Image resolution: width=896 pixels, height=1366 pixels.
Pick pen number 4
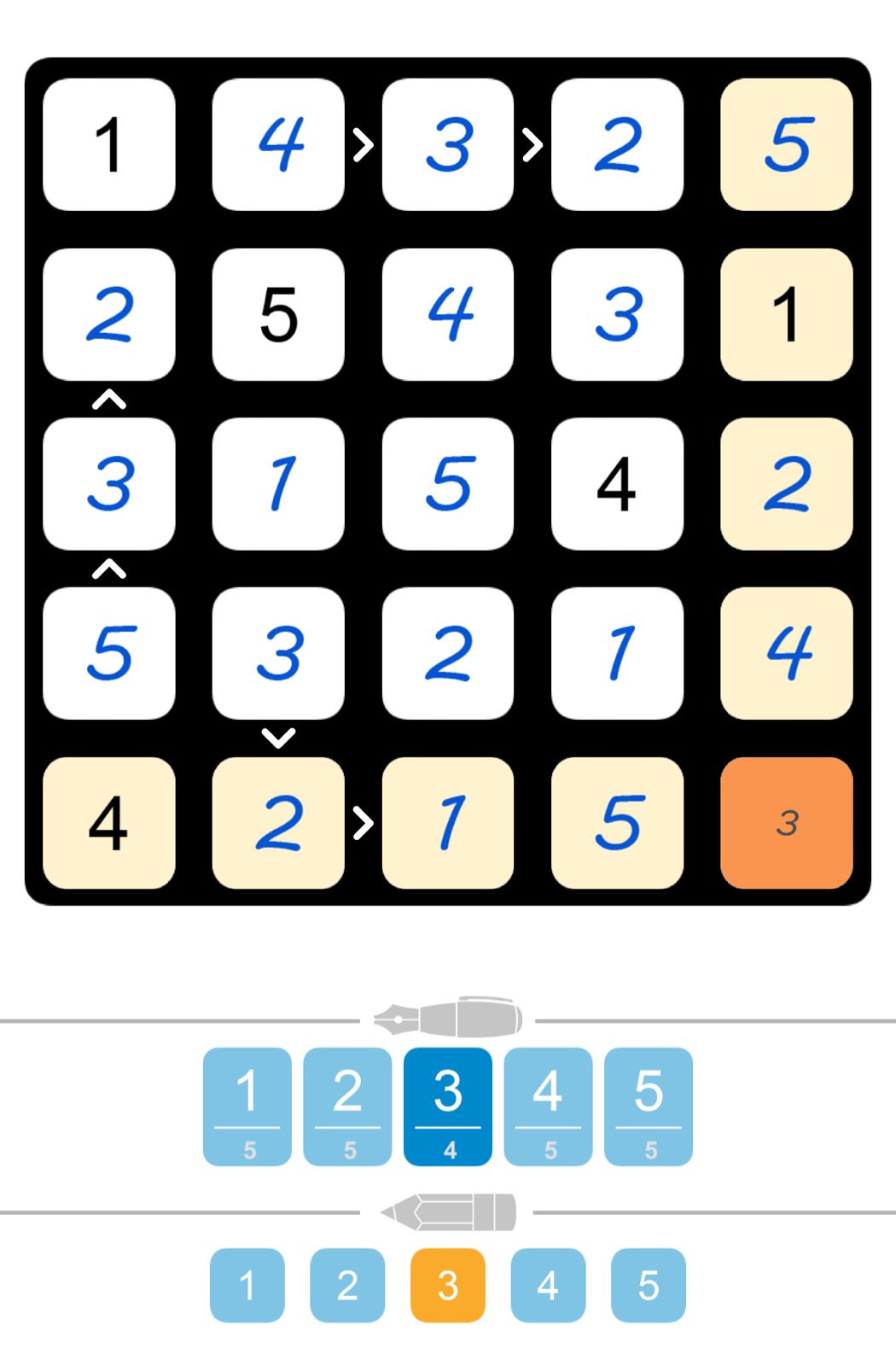click(548, 1106)
